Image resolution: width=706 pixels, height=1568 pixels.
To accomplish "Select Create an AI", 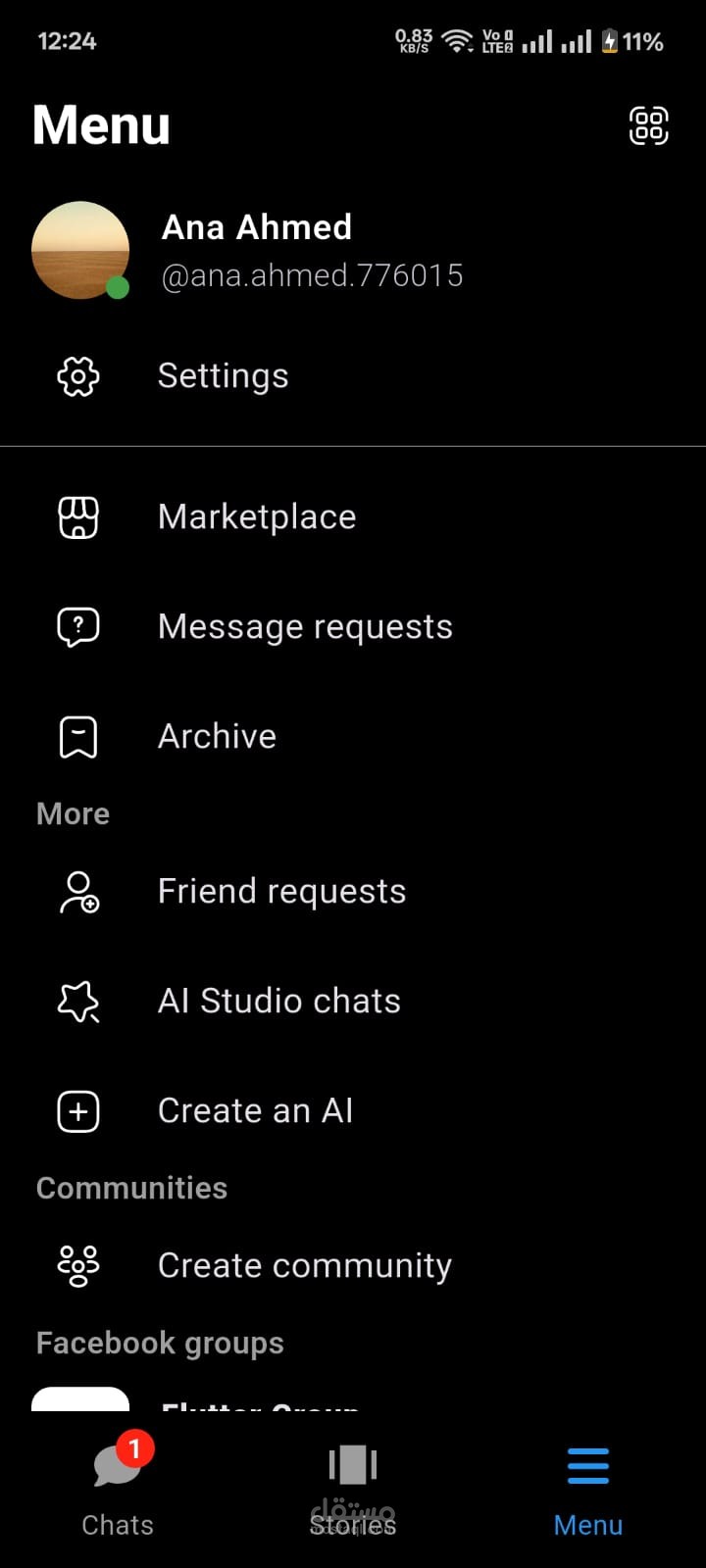I will click(x=255, y=1111).
